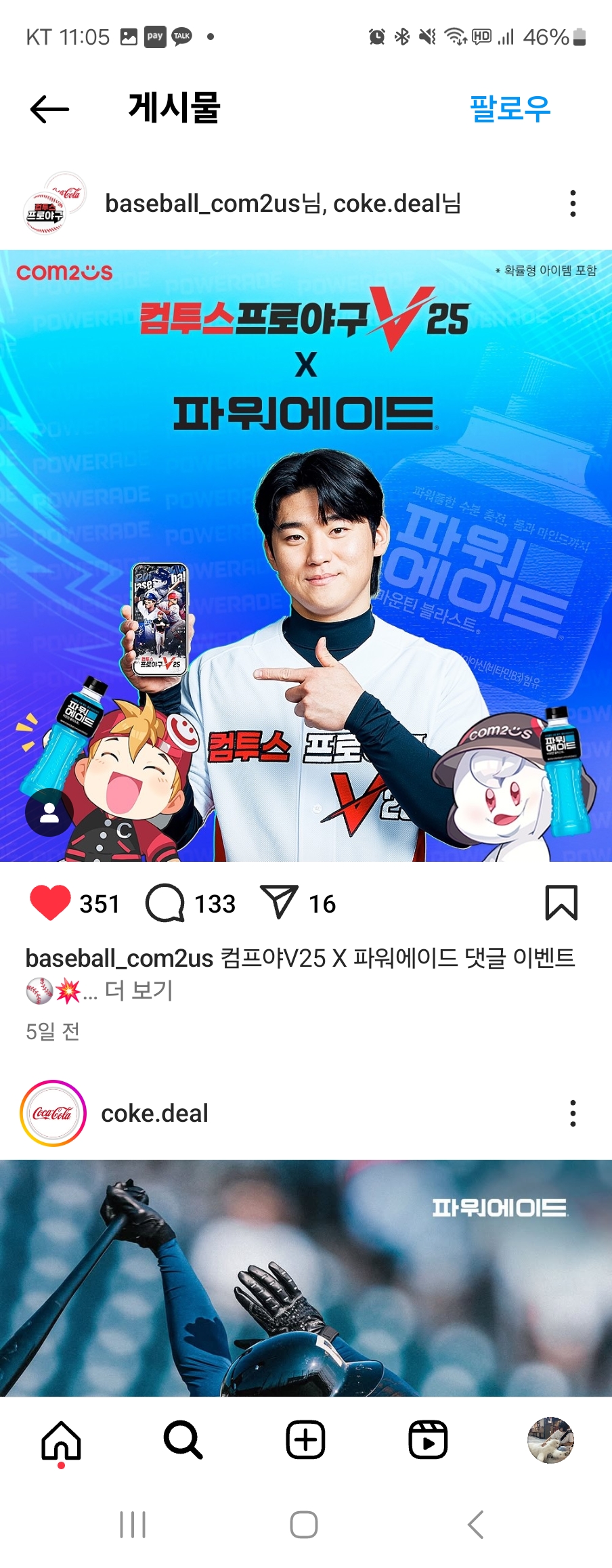The width and height of the screenshot is (612, 1568).
Task: Tap the system back button
Action: coord(476,1525)
